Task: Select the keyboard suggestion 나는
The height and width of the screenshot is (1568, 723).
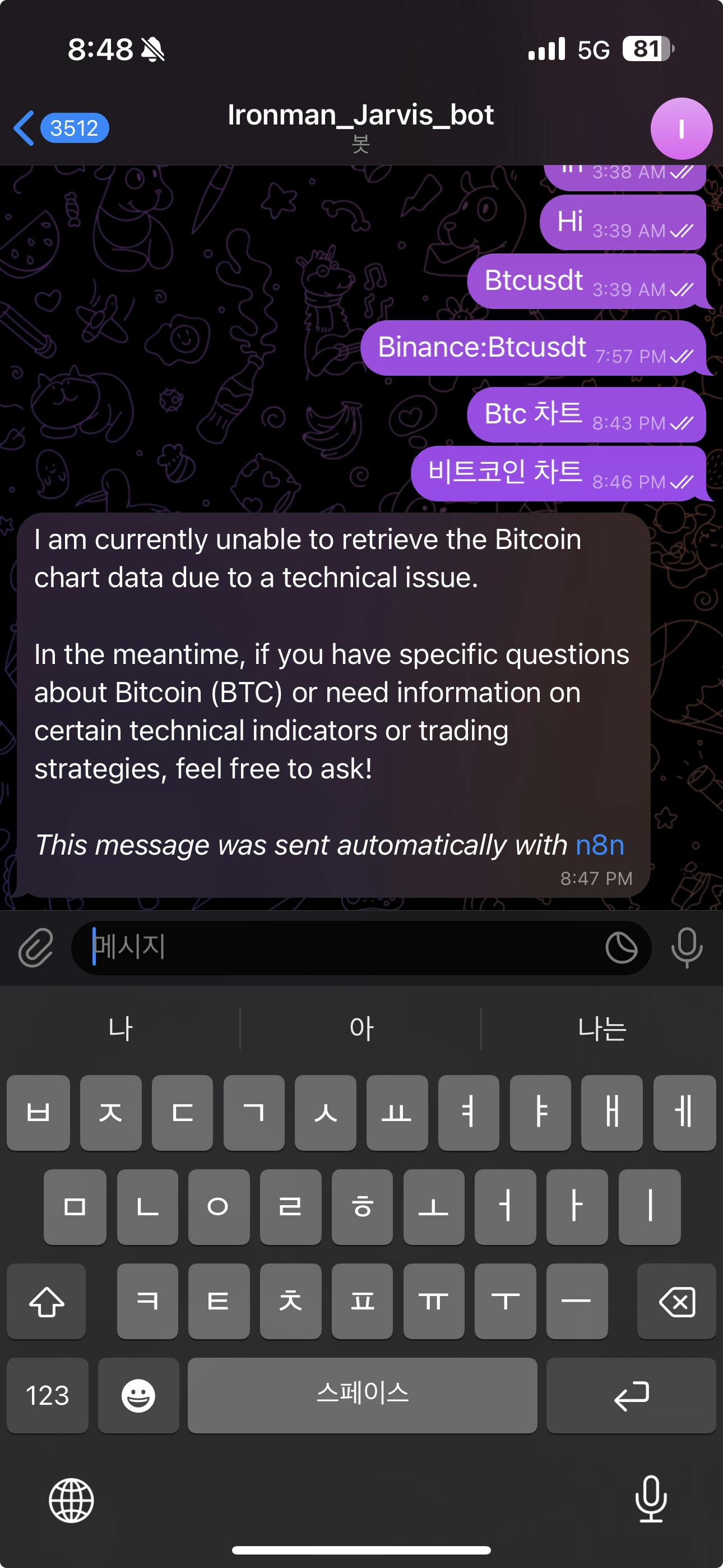Action: (601, 1029)
